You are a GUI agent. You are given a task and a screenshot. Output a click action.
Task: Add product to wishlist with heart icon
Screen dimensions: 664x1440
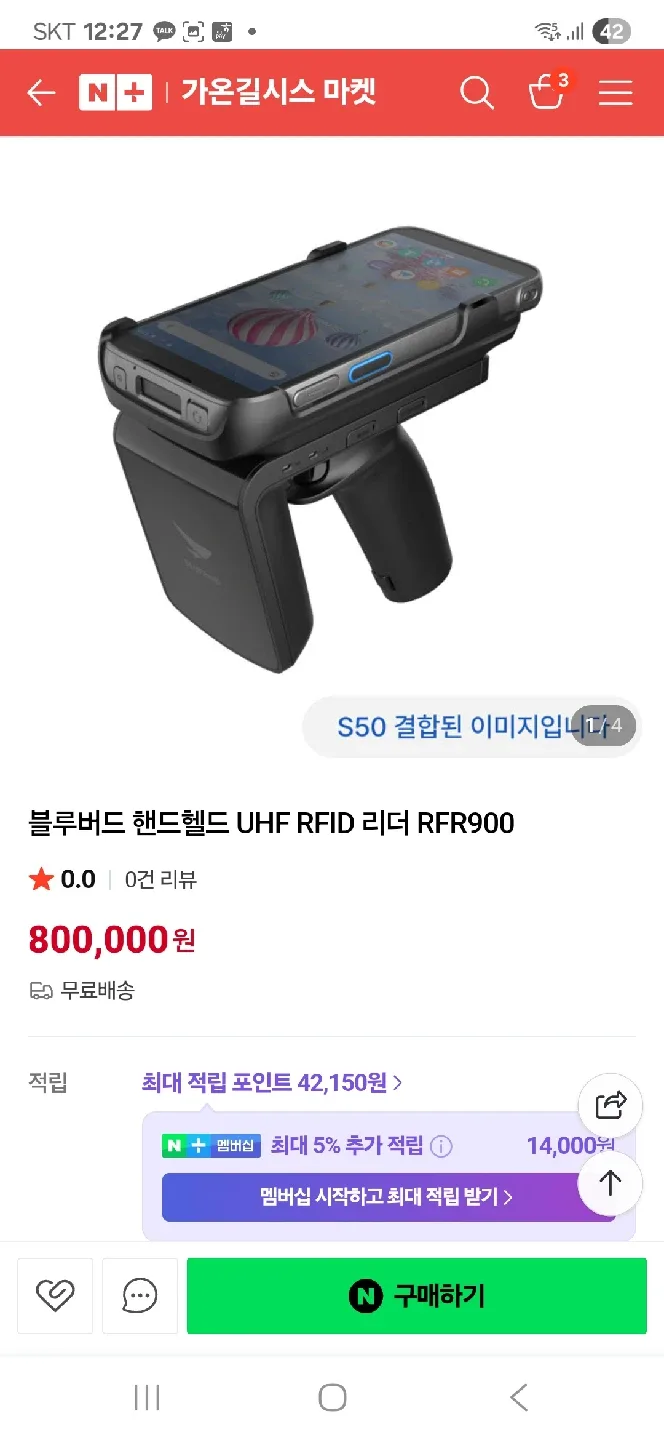pyautogui.click(x=55, y=1296)
